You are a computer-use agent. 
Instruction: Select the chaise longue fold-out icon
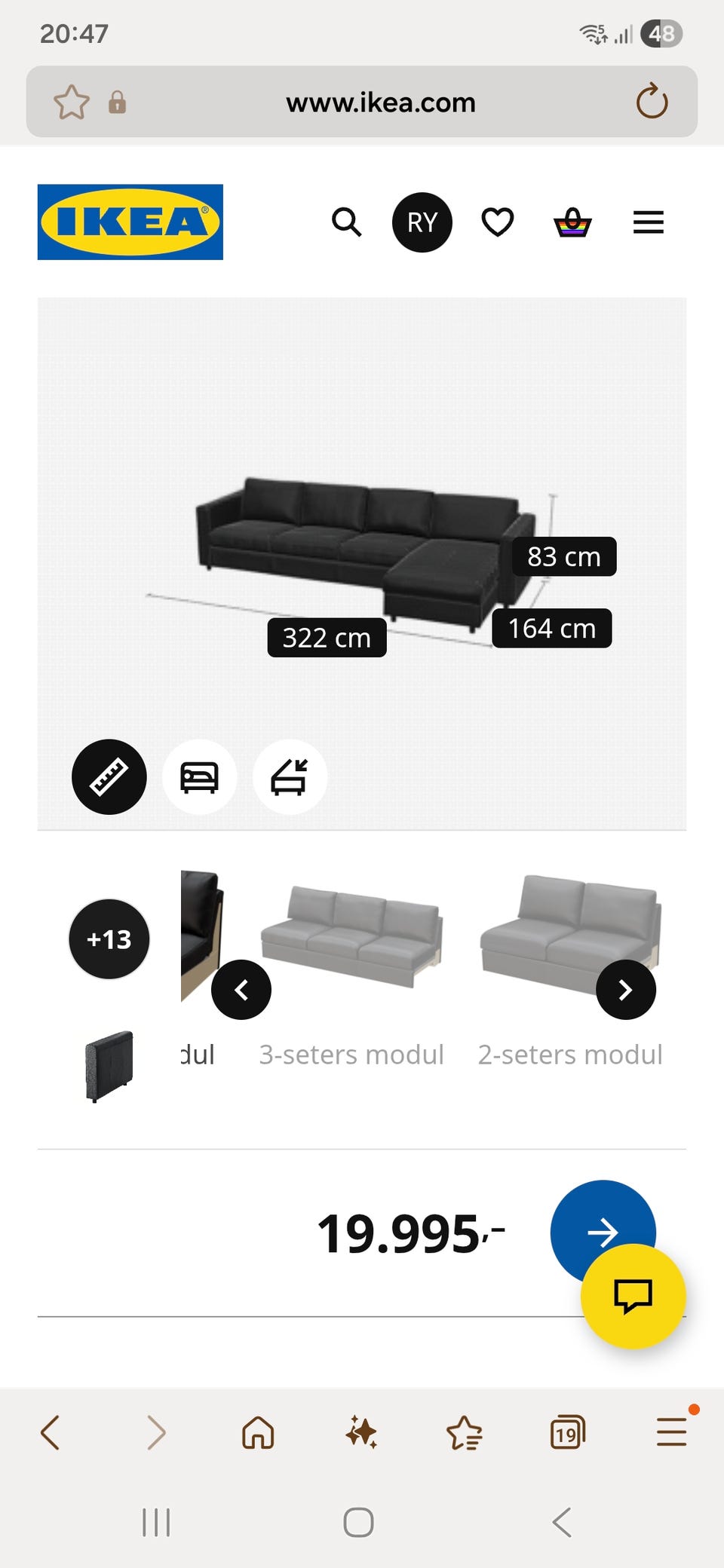coord(289,776)
